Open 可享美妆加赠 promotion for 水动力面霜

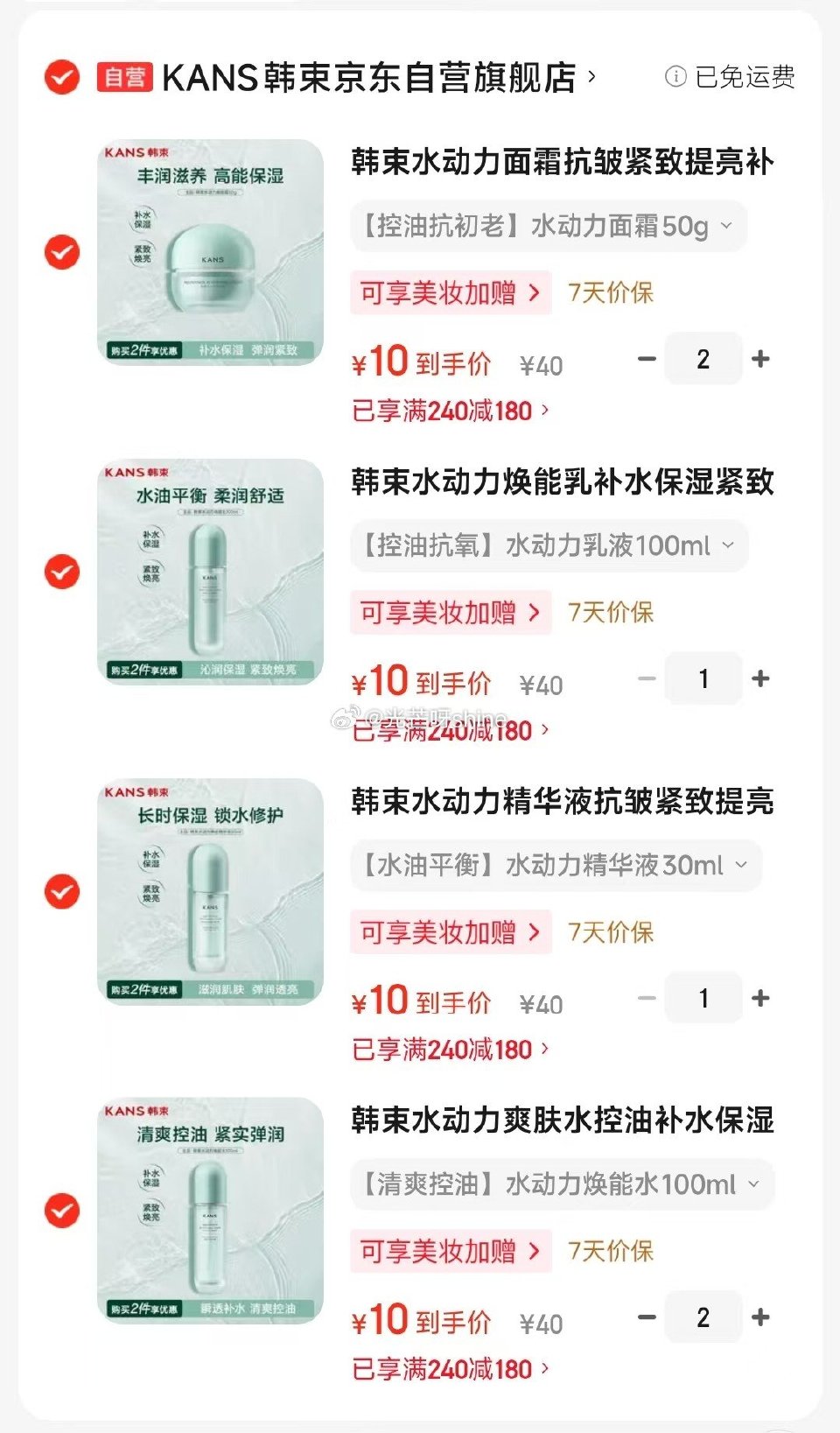click(x=451, y=293)
